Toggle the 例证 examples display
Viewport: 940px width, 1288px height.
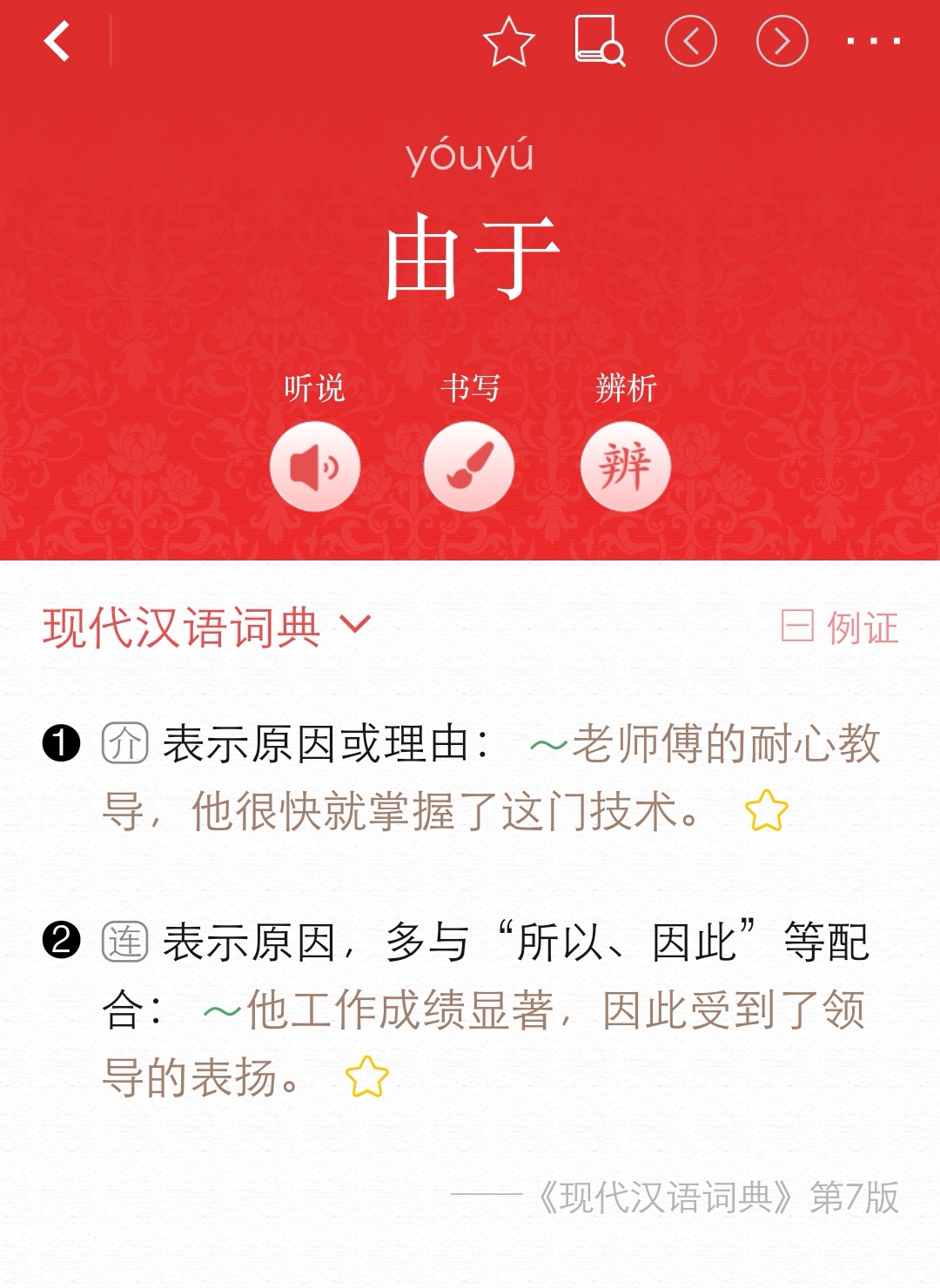(840, 627)
